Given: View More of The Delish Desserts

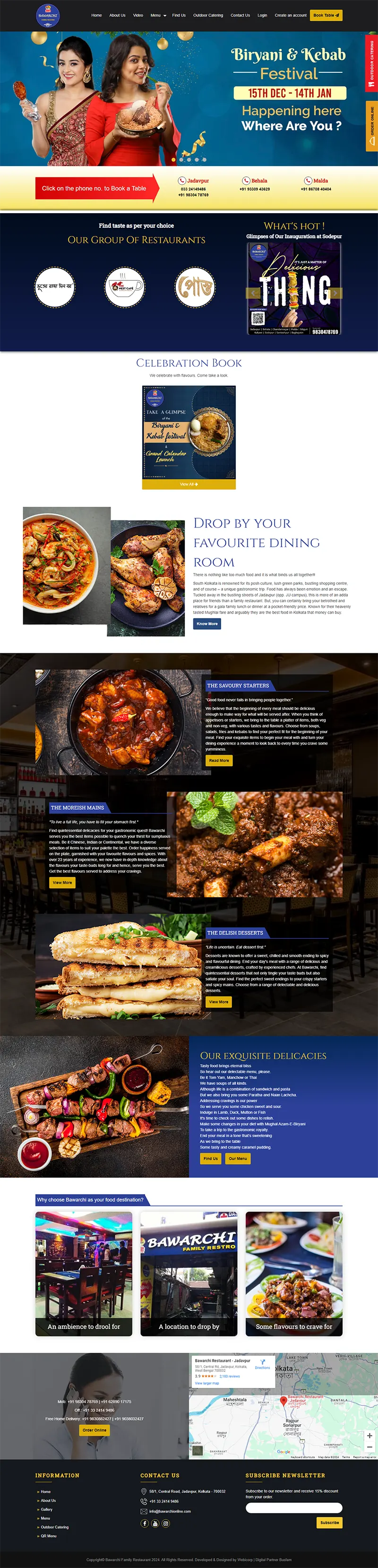Looking at the screenshot, I should [x=218, y=1002].
